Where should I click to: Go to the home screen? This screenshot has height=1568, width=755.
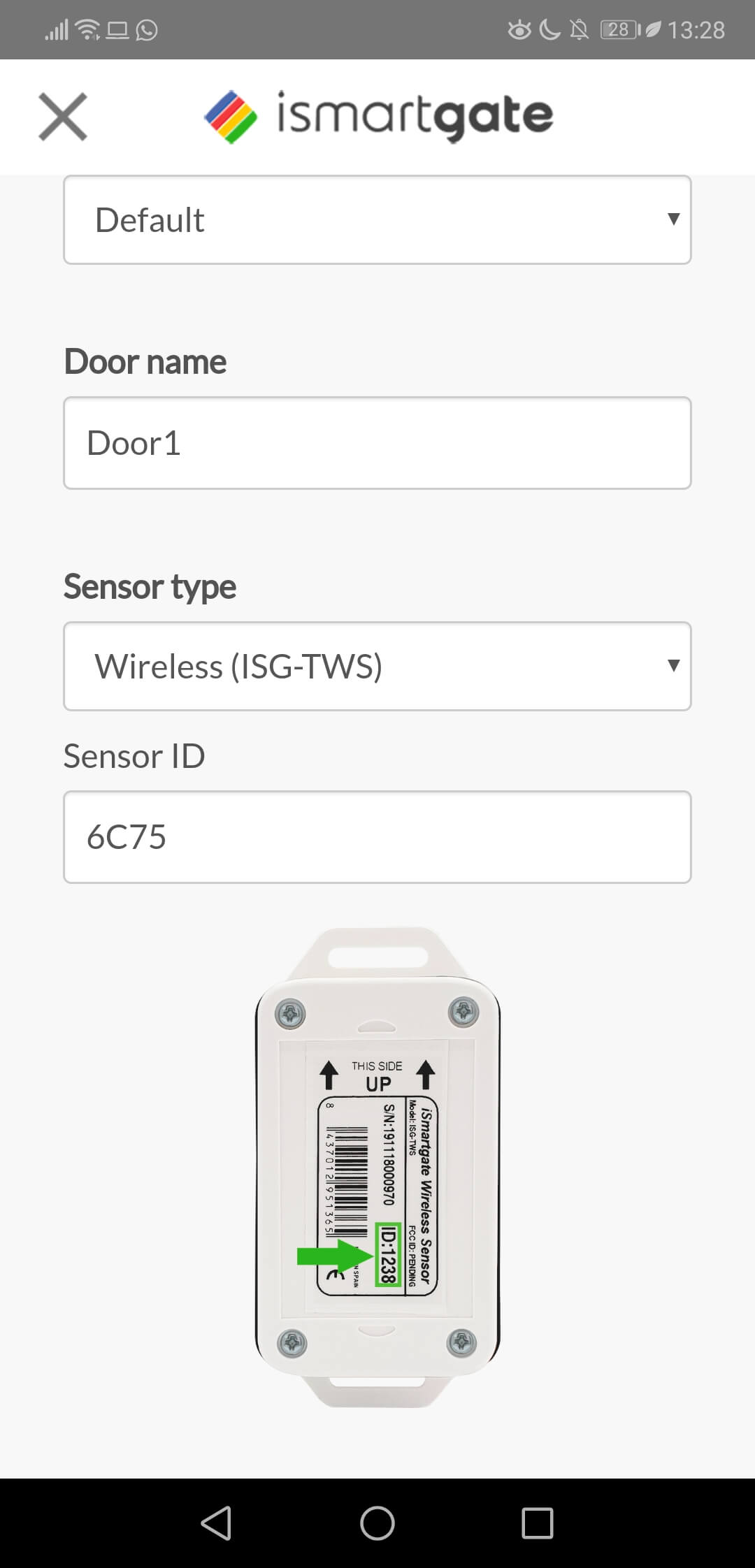[x=377, y=1523]
